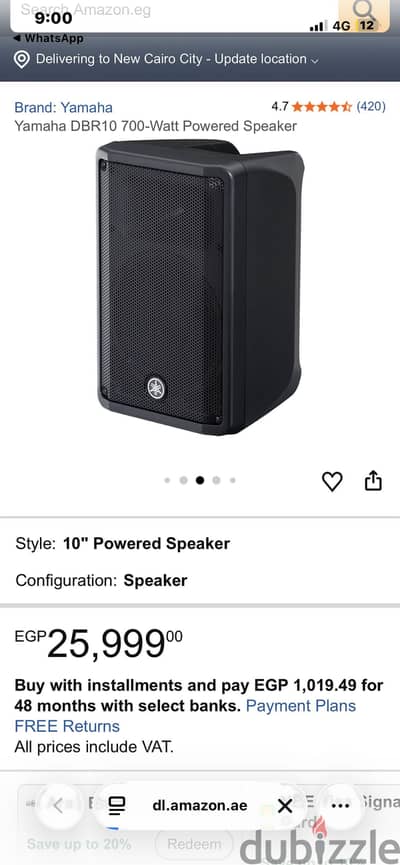Open the Brand: Yamaha link
The image size is (400, 865).
[63, 108]
